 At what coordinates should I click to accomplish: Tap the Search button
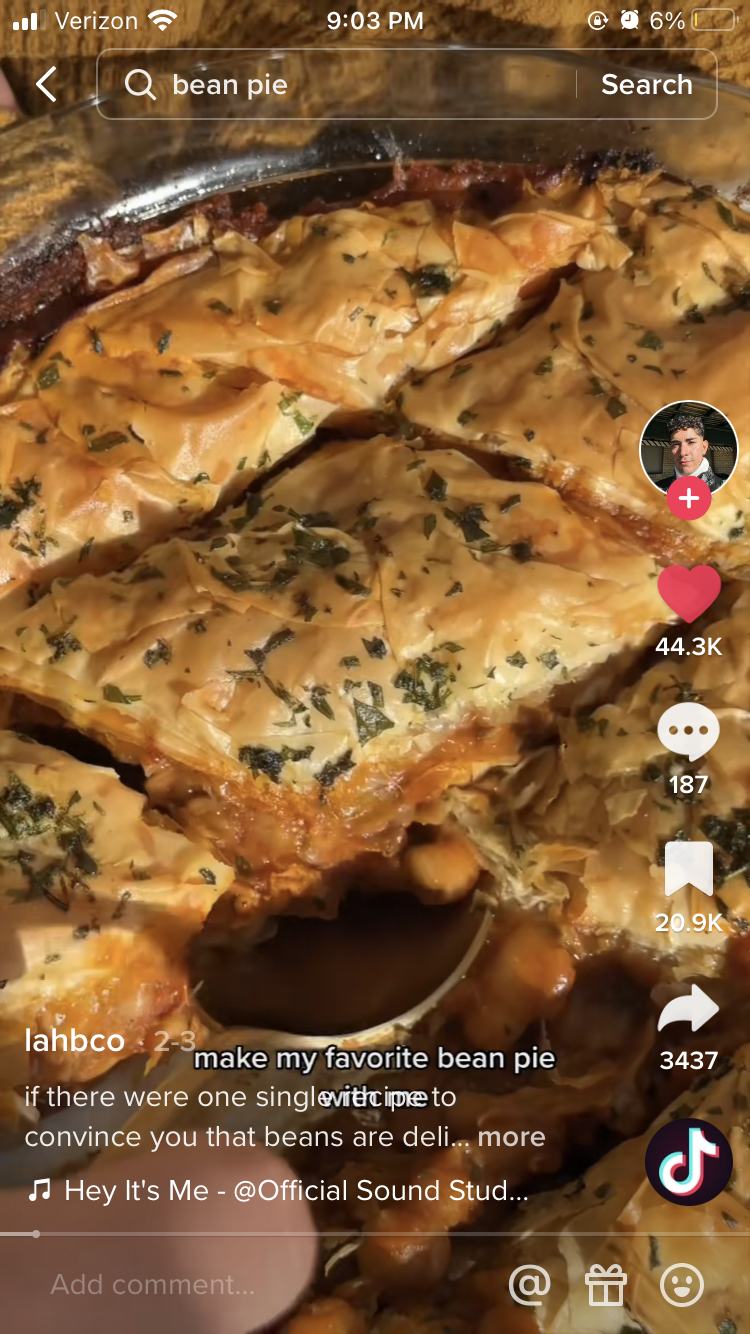point(646,85)
